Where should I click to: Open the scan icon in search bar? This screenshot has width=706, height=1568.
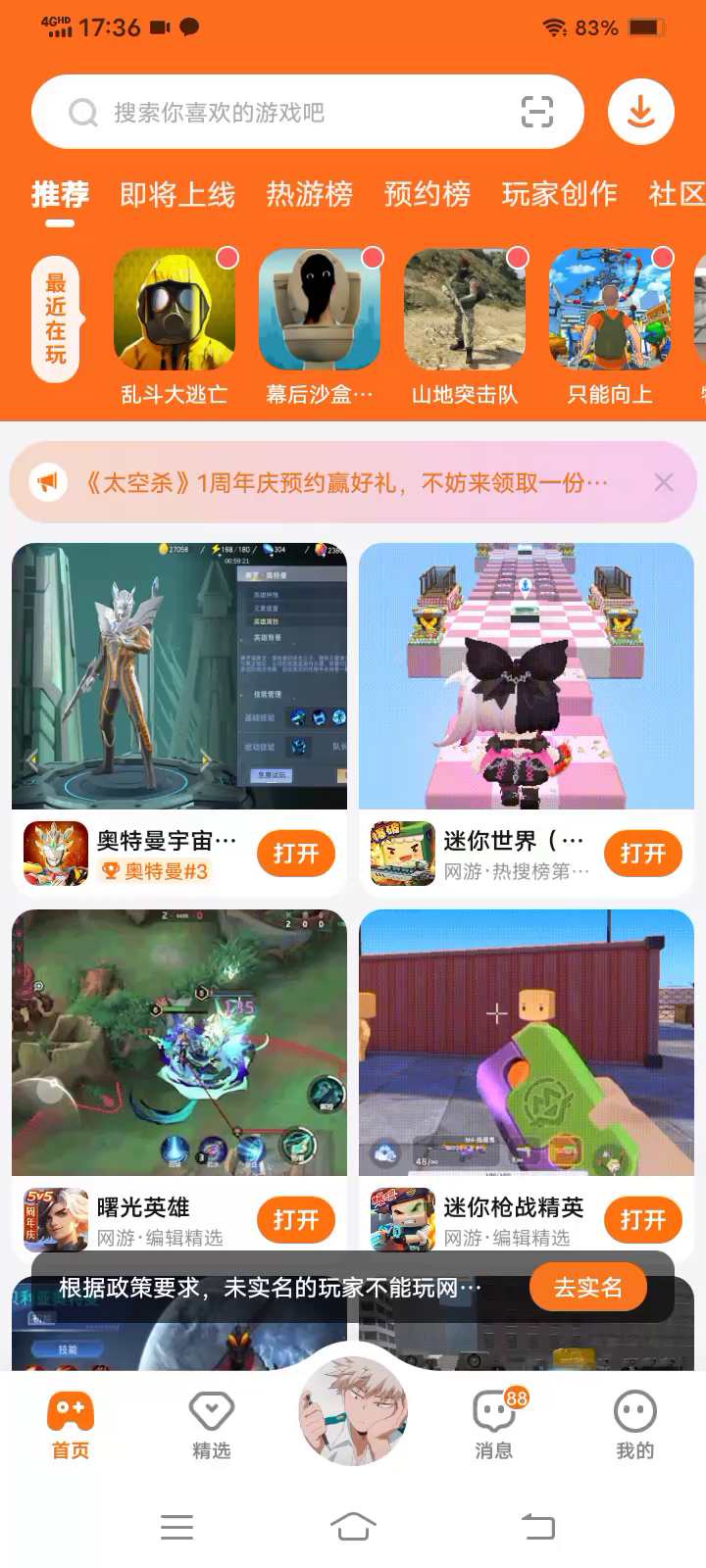[536, 113]
